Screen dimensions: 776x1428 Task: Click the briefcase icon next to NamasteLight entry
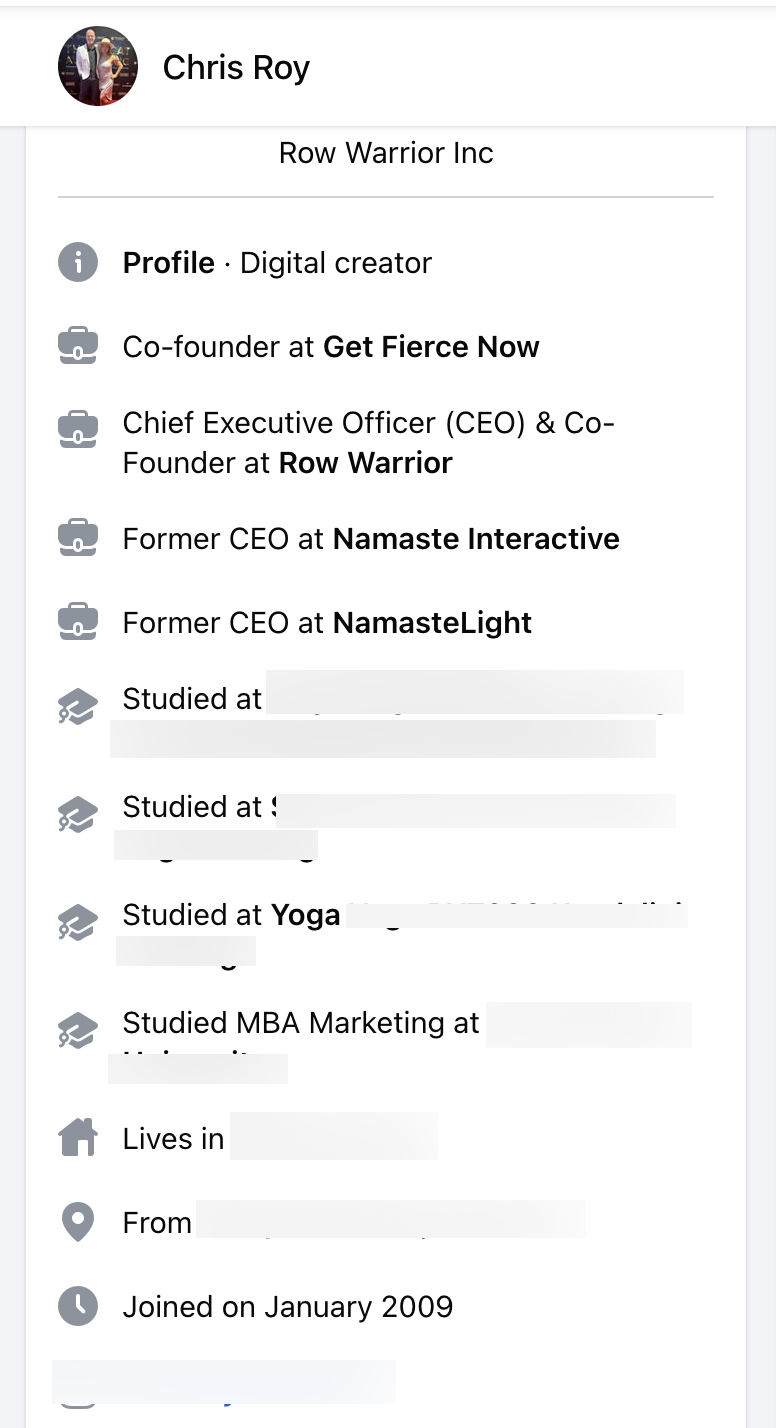(x=77, y=622)
